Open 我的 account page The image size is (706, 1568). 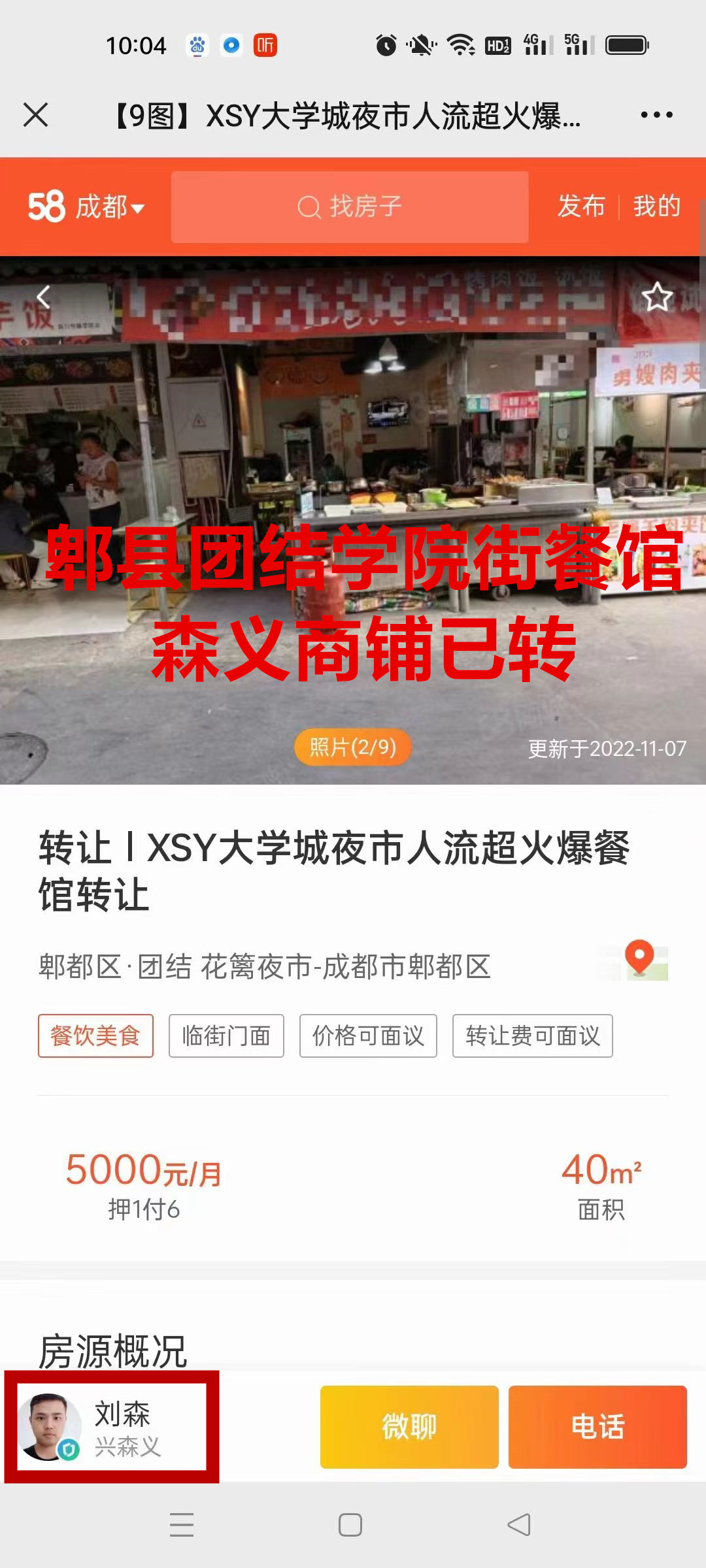coord(656,206)
